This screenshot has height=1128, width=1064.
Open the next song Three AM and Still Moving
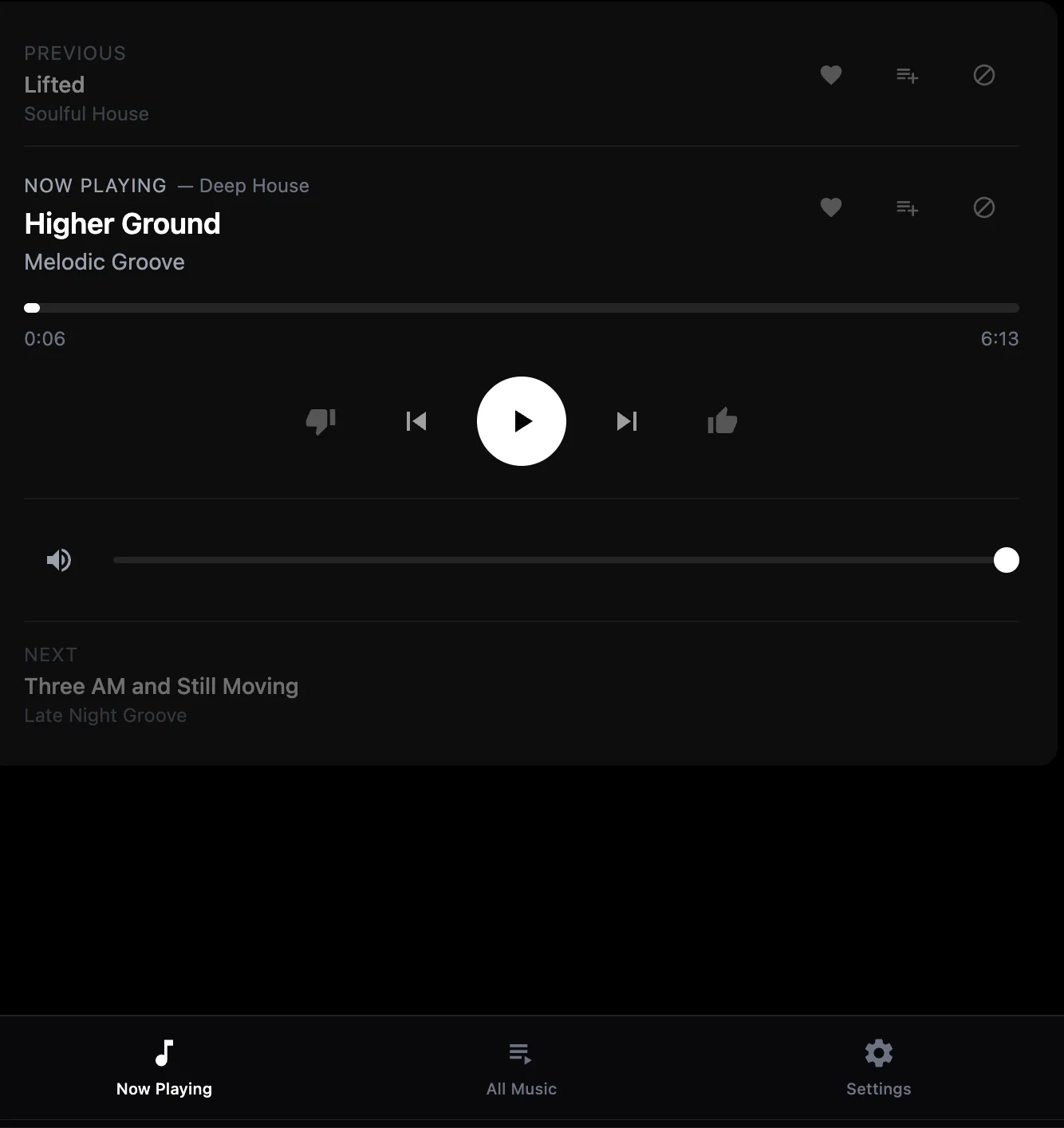161,686
